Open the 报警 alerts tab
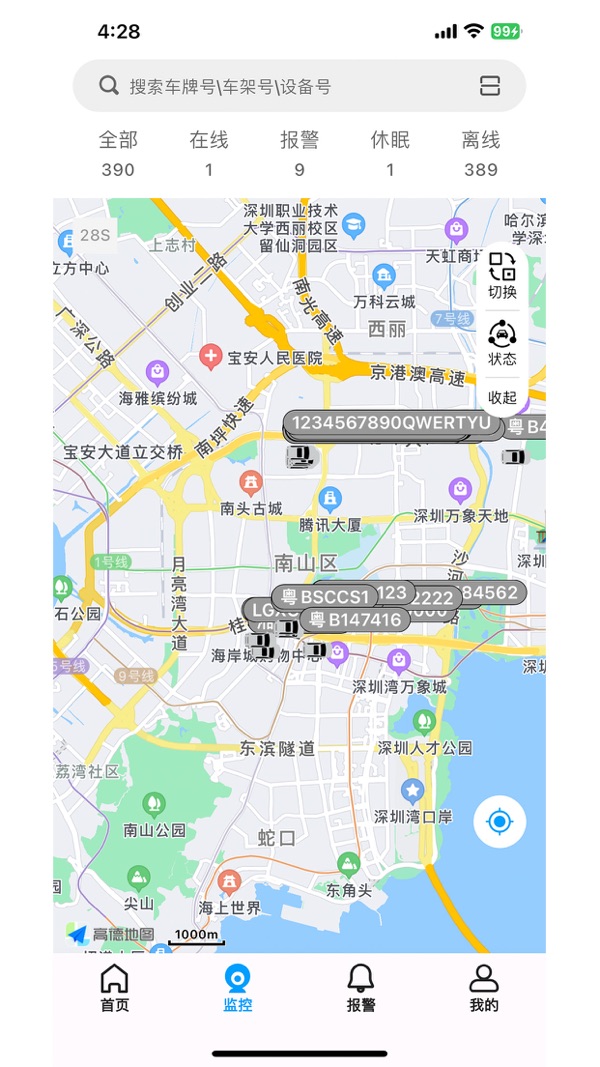This screenshot has width=600, height=1067. tap(361, 989)
